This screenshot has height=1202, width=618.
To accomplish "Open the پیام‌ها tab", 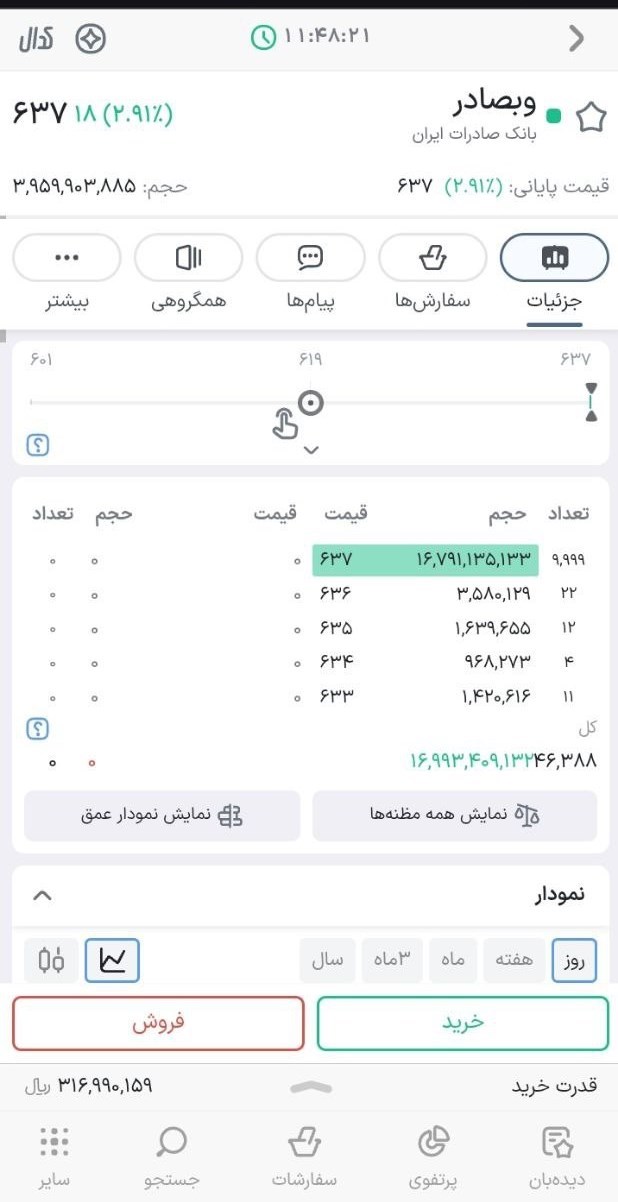I will [x=310, y=259].
